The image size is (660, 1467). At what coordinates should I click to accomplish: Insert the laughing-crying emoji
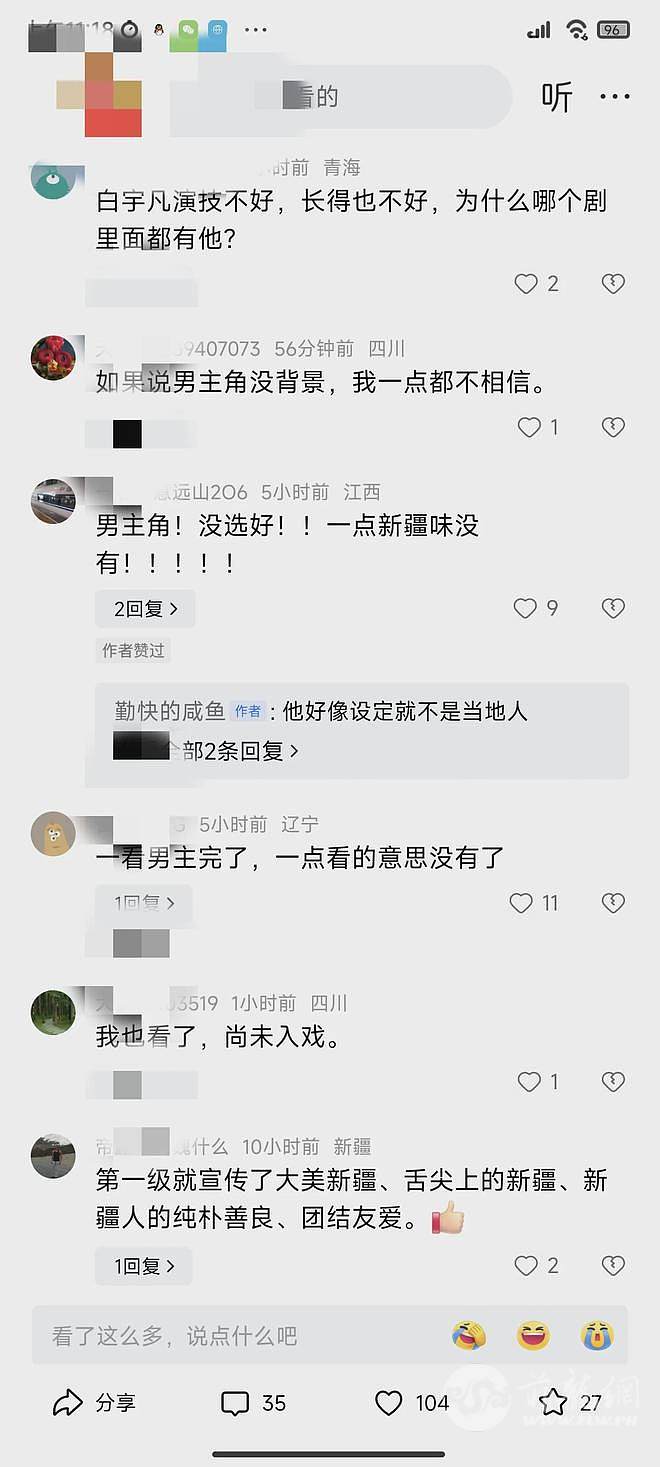(x=468, y=1335)
